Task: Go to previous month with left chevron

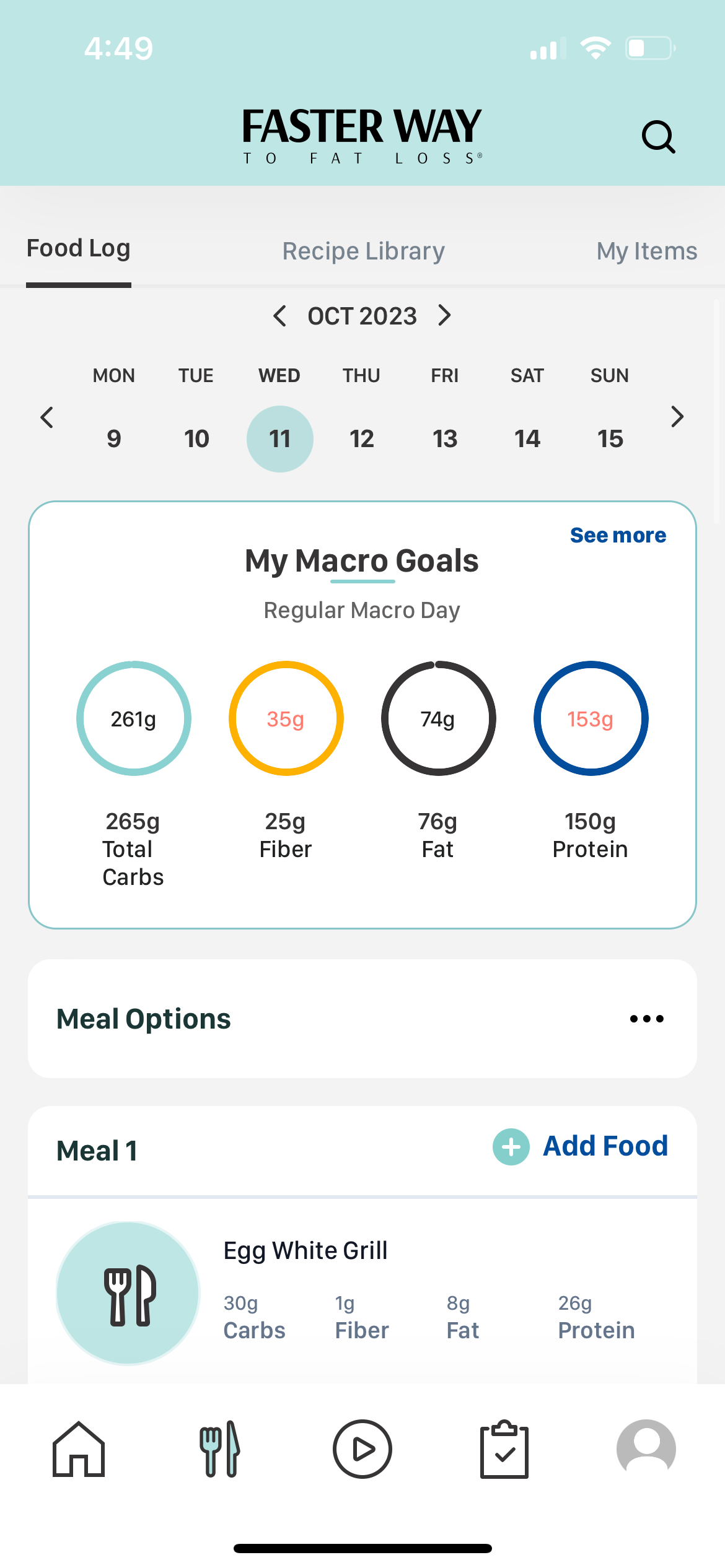Action: click(280, 316)
